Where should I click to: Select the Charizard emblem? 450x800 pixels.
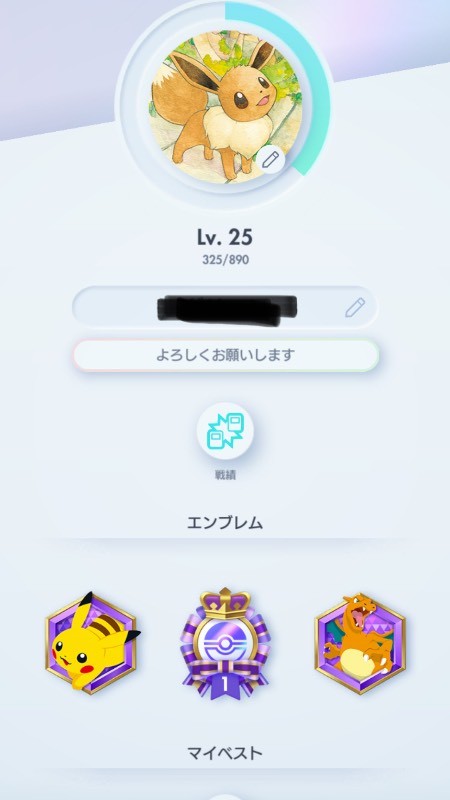[359, 642]
